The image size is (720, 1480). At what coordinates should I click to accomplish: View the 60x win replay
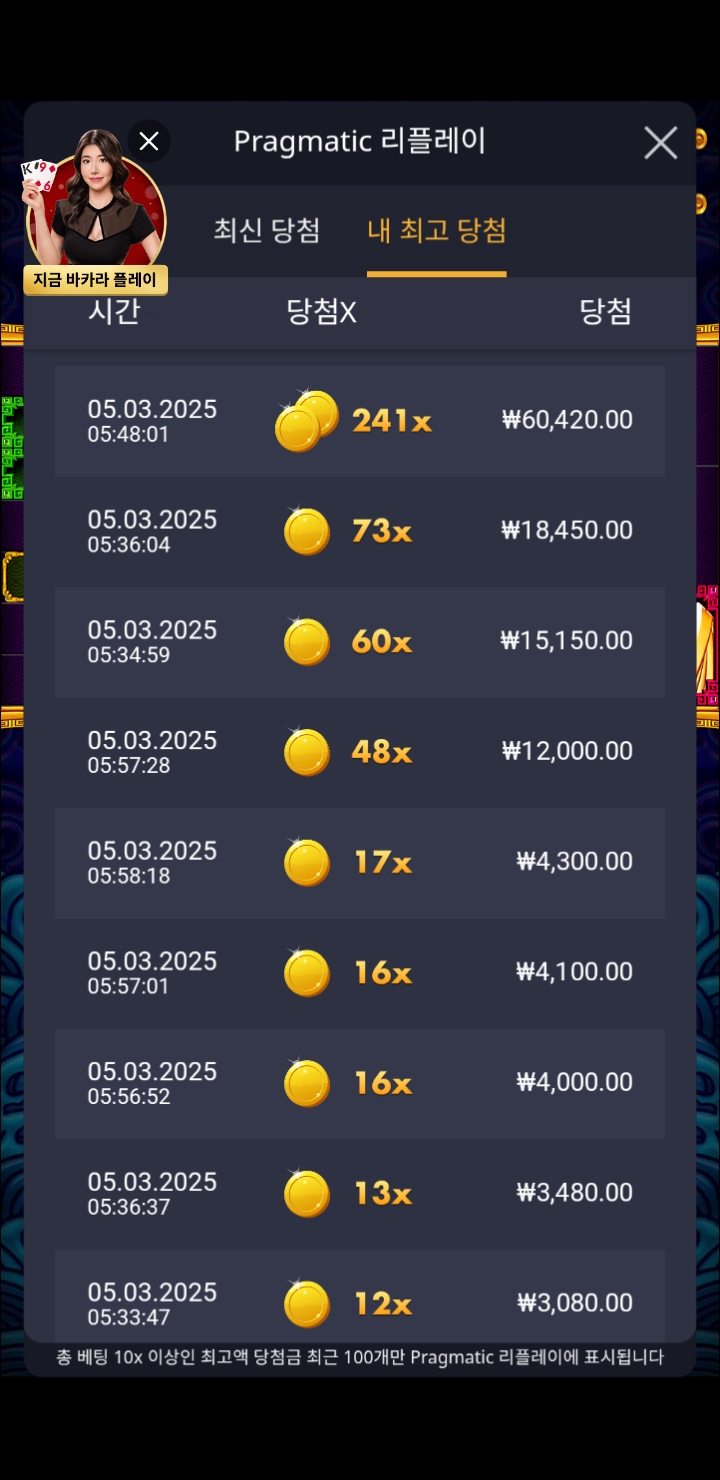360,642
